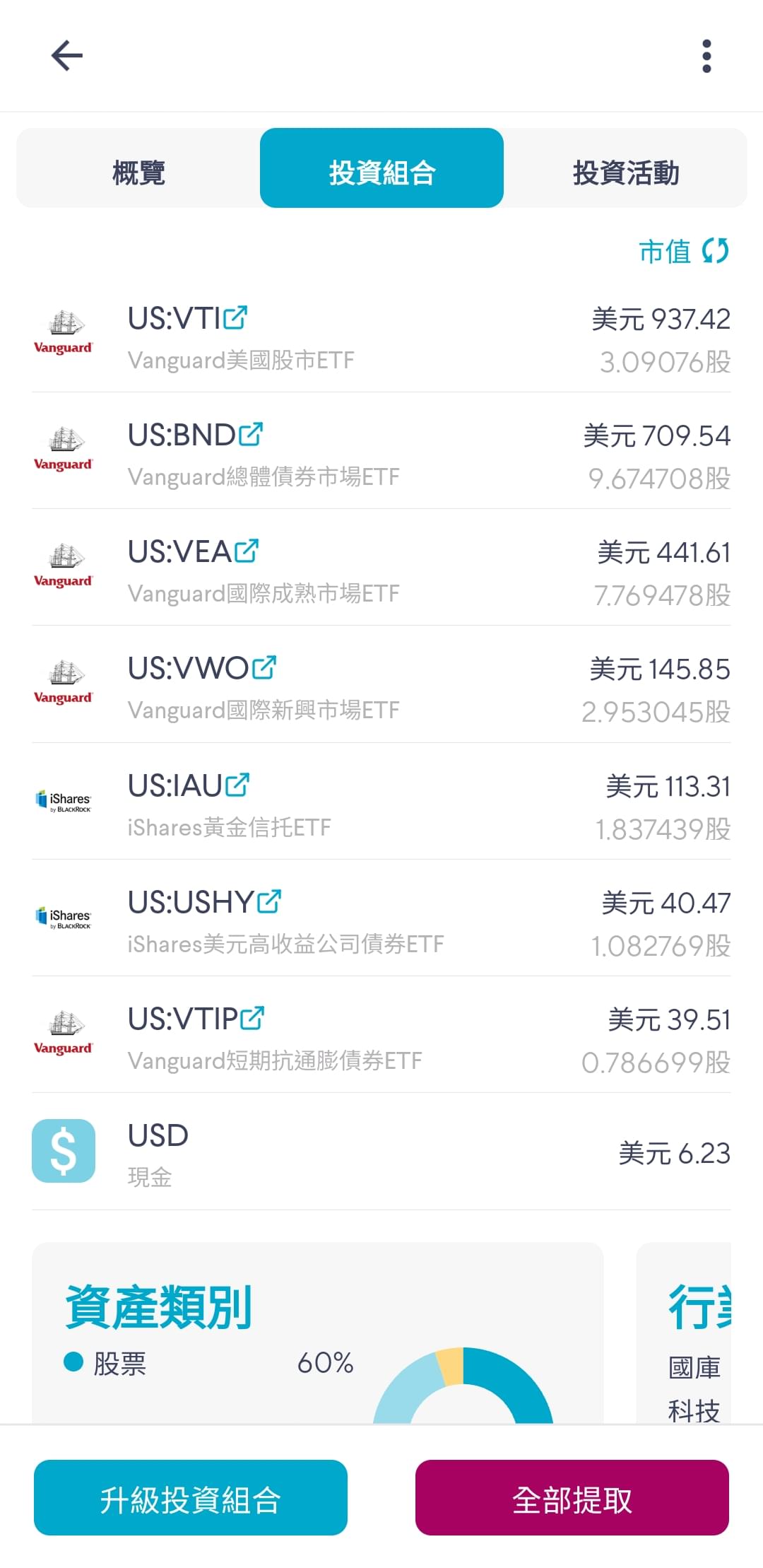Open the US:VTI external link
The height and width of the screenshot is (1568, 763).
[x=235, y=318]
